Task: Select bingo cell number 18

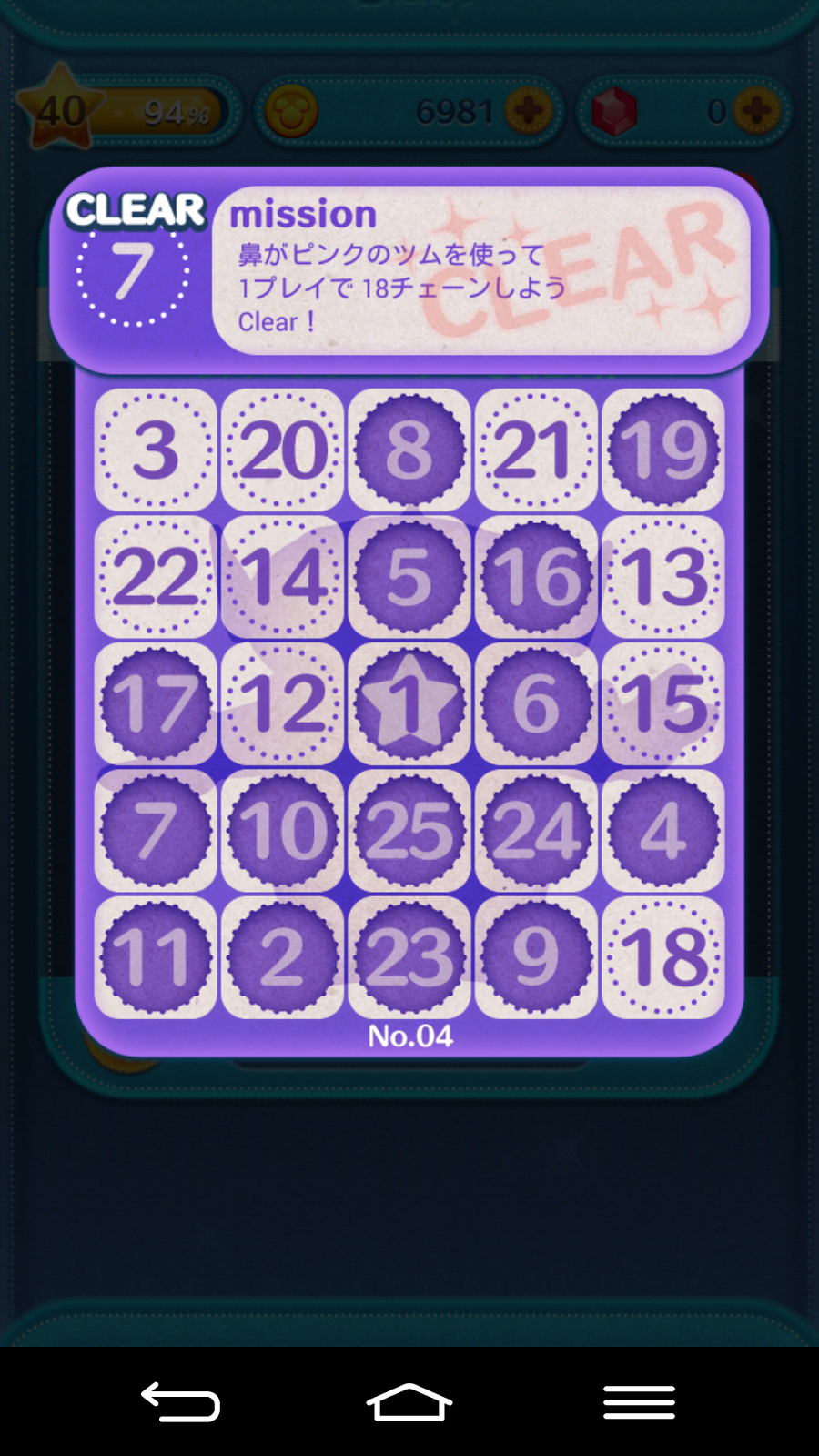Action: [x=663, y=957]
